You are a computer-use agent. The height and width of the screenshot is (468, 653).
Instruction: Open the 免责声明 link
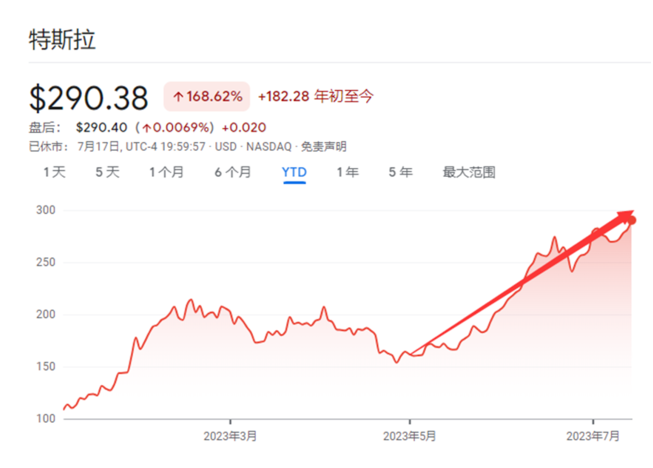tap(323, 146)
